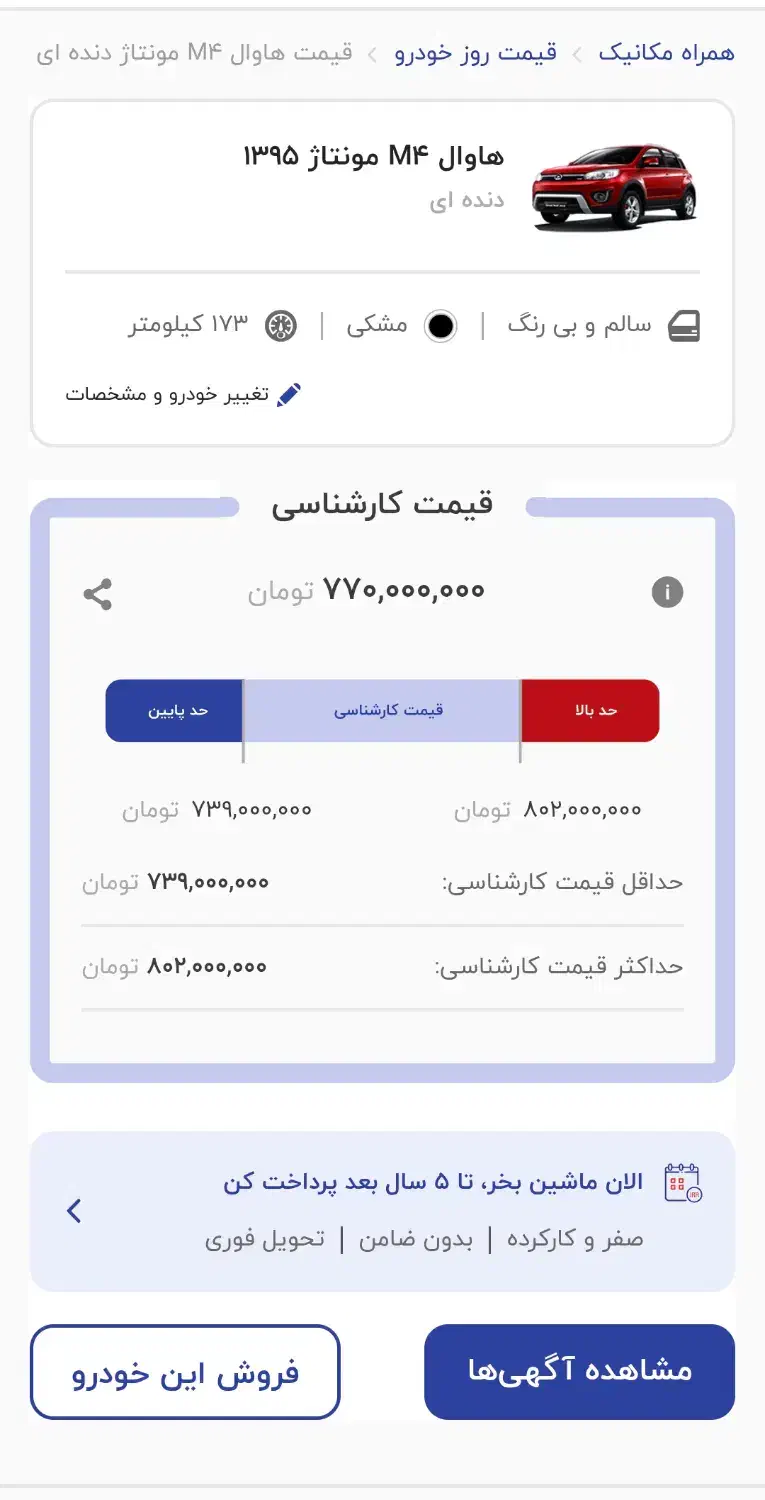Go to قیمت روز خودرو breadcrumb

476,53
